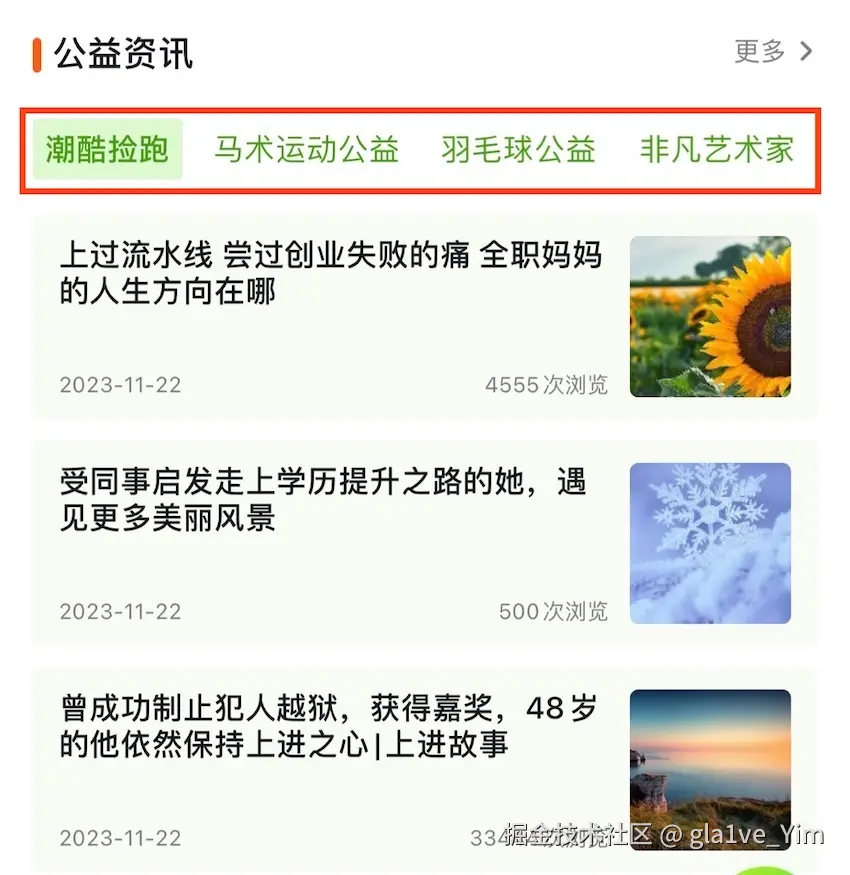The image size is (850, 875).
Task: Switch to the 马术运动公益 tab
Action: point(306,150)
